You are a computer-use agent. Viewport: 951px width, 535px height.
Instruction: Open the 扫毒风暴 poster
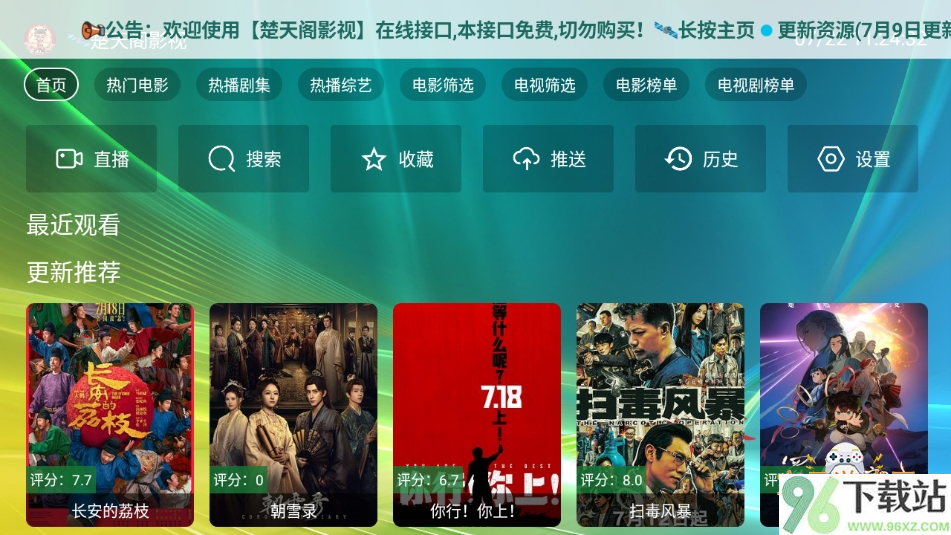(660, 410)
